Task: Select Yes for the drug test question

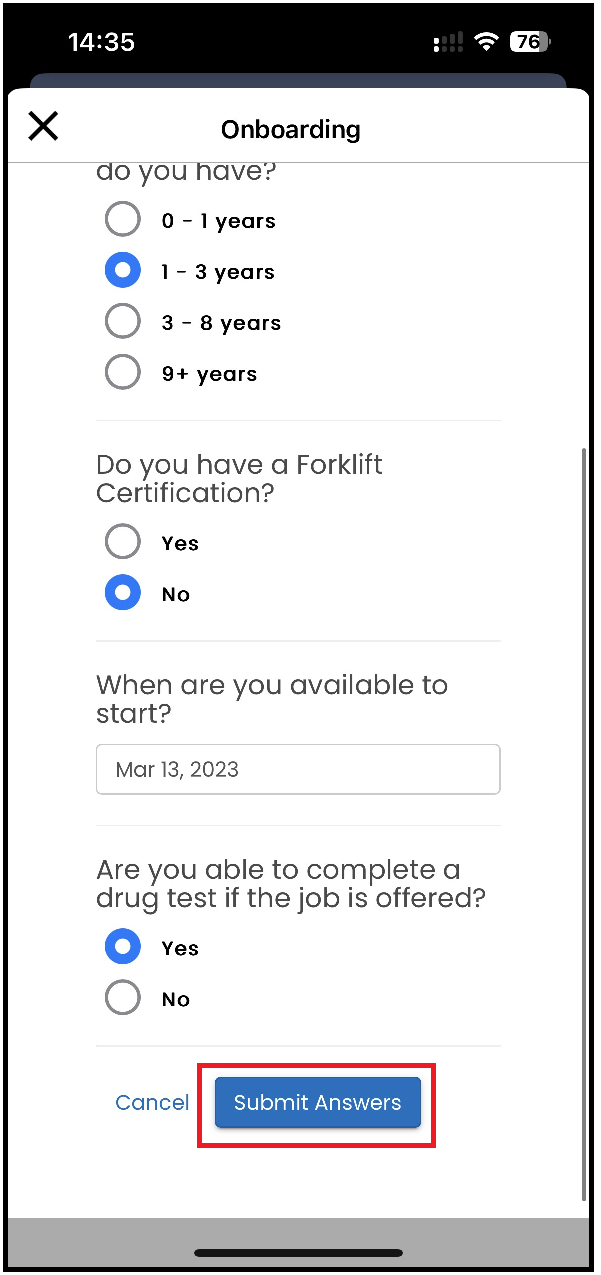Action: click(123, 947)
